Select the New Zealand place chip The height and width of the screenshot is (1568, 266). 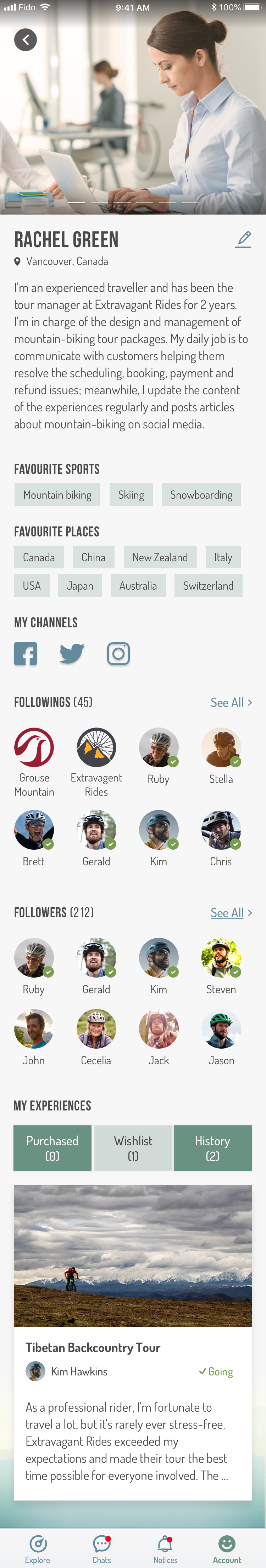160,557
